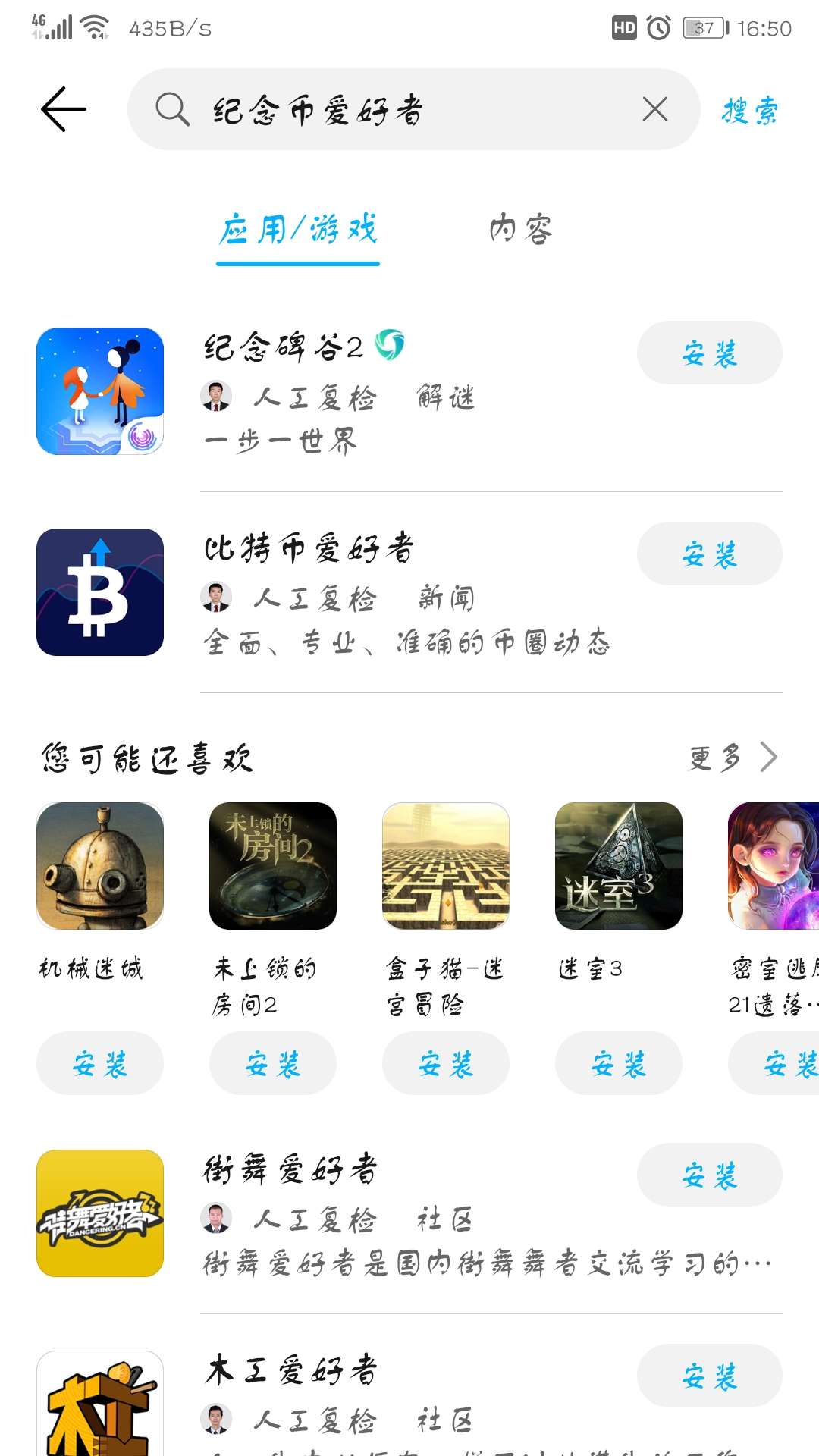Install 比特币爱好者

pyautogui.click(x=710, y=554)
